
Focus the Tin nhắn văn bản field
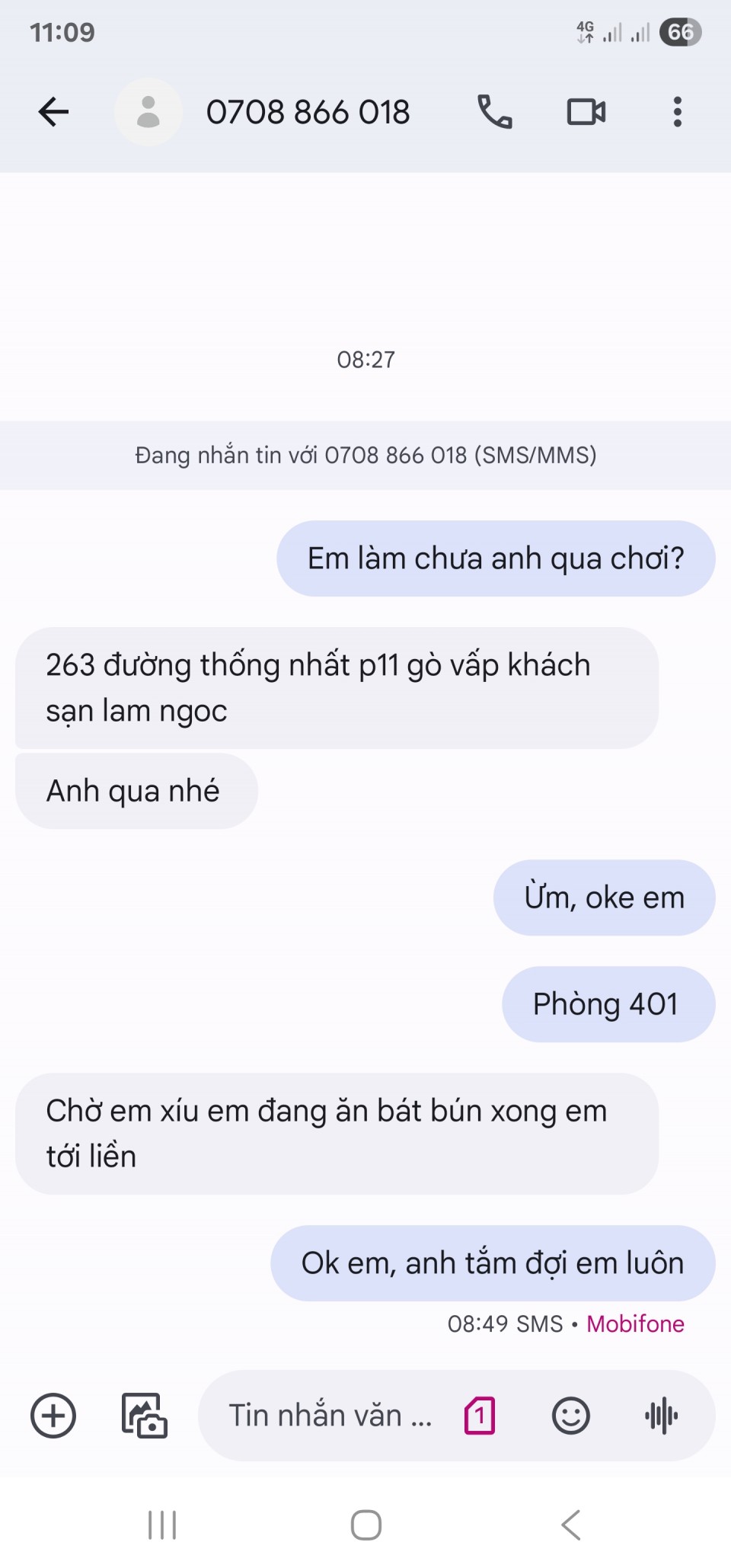331,1416
